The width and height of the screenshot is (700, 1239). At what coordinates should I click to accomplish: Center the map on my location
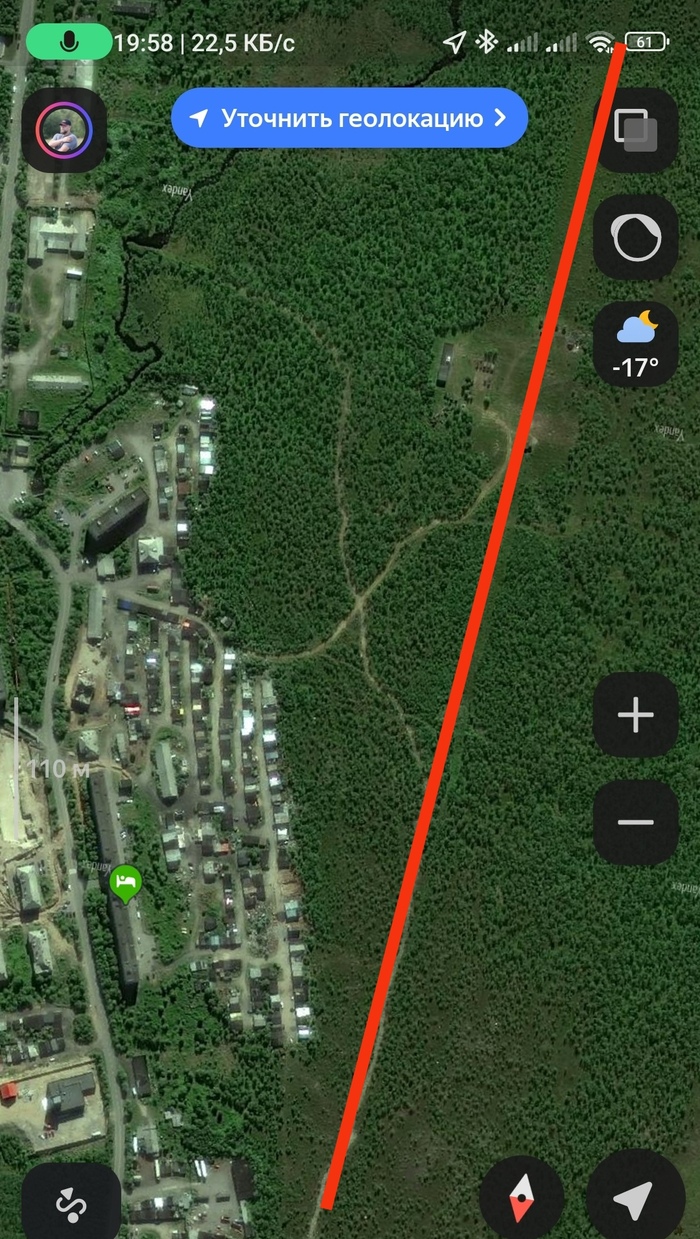coord(634,1200)
